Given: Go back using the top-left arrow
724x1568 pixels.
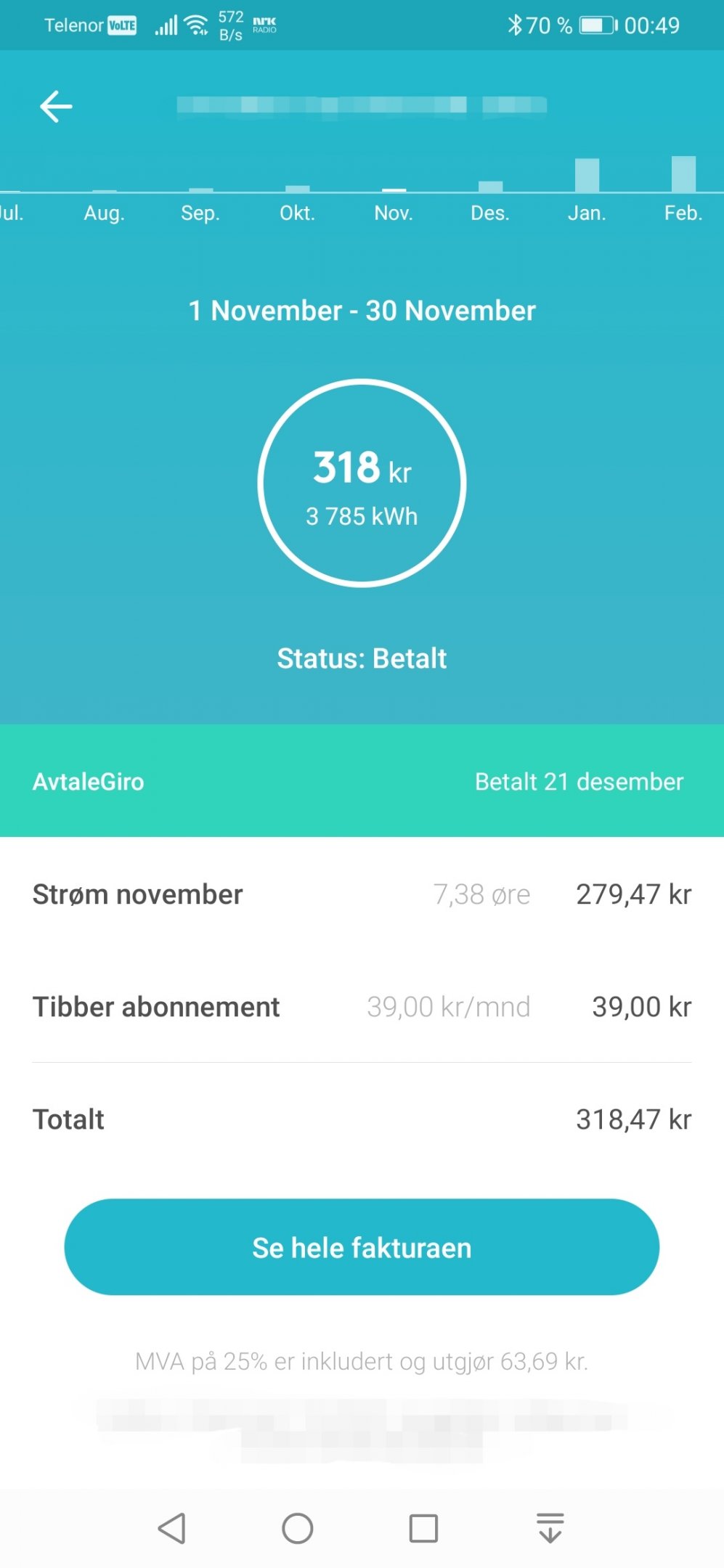Looking at the screenshot, I should point(56,107).
